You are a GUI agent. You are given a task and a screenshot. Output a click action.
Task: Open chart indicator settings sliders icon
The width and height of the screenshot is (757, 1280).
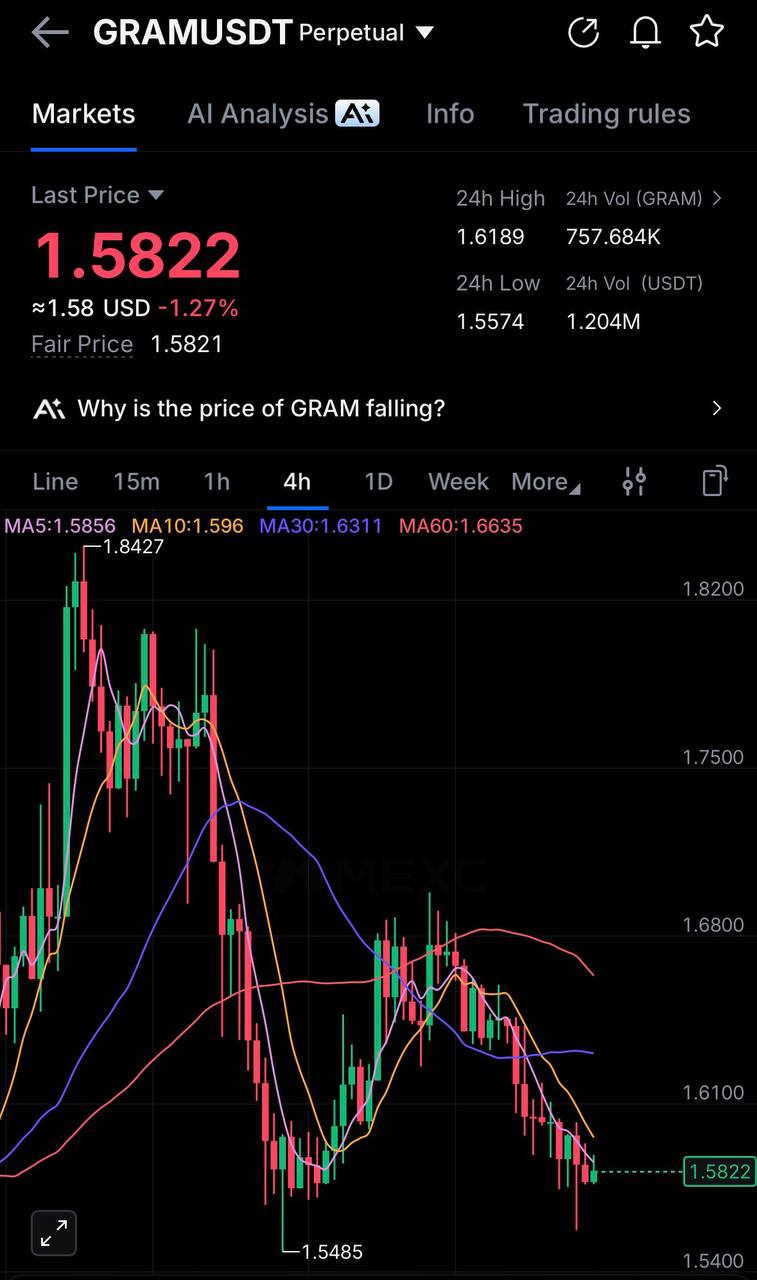(x=634, y=482)
